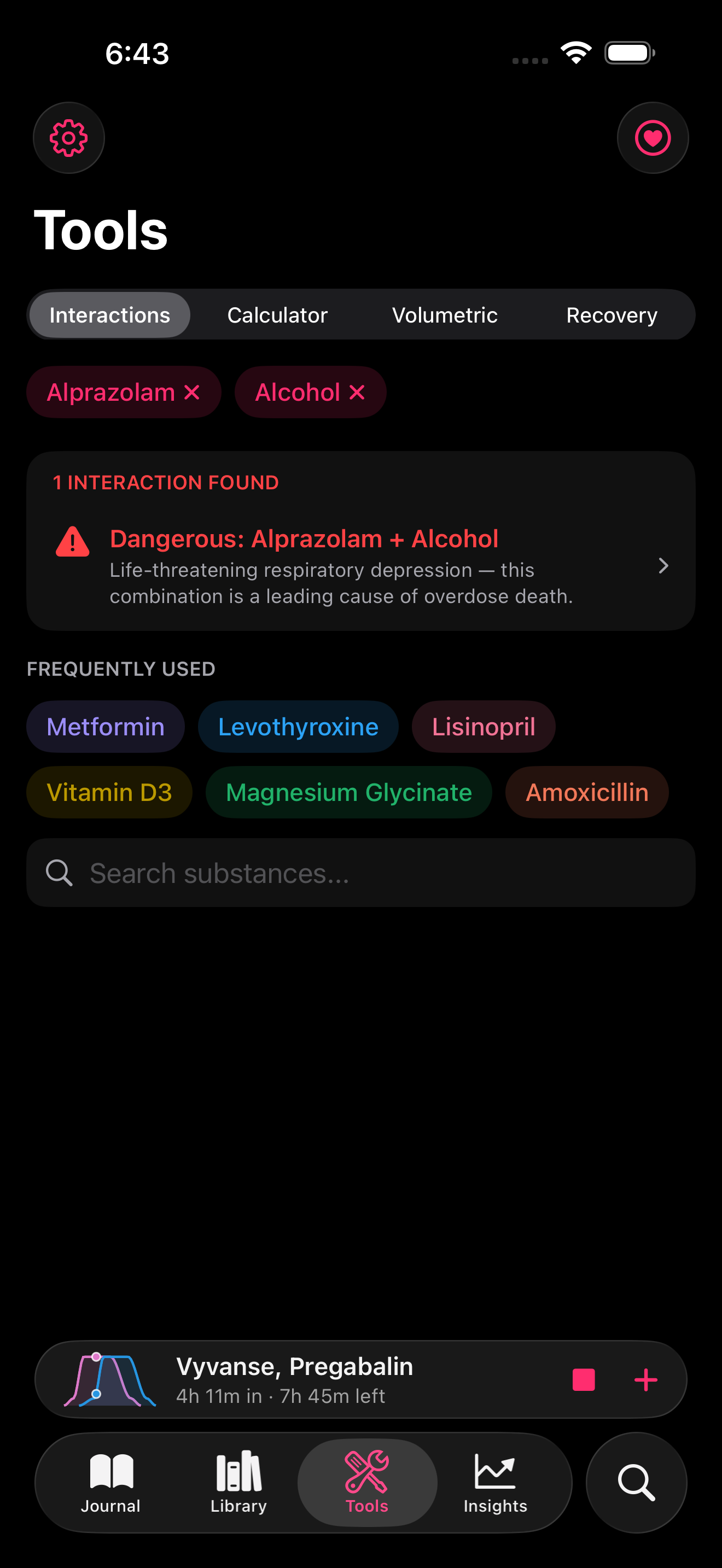722x1568 pixels.
Task: Select Magnesium Glycinate chip
Action: pos(348,793)
